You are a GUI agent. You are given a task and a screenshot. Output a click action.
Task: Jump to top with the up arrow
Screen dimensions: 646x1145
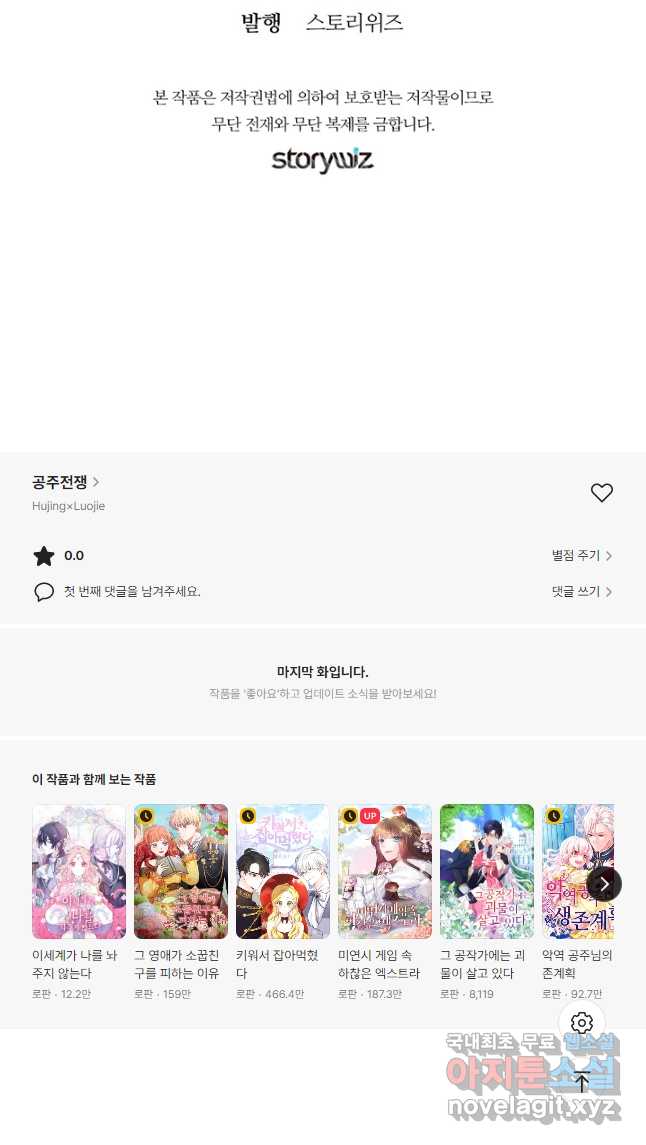[x=582, y=1081]
